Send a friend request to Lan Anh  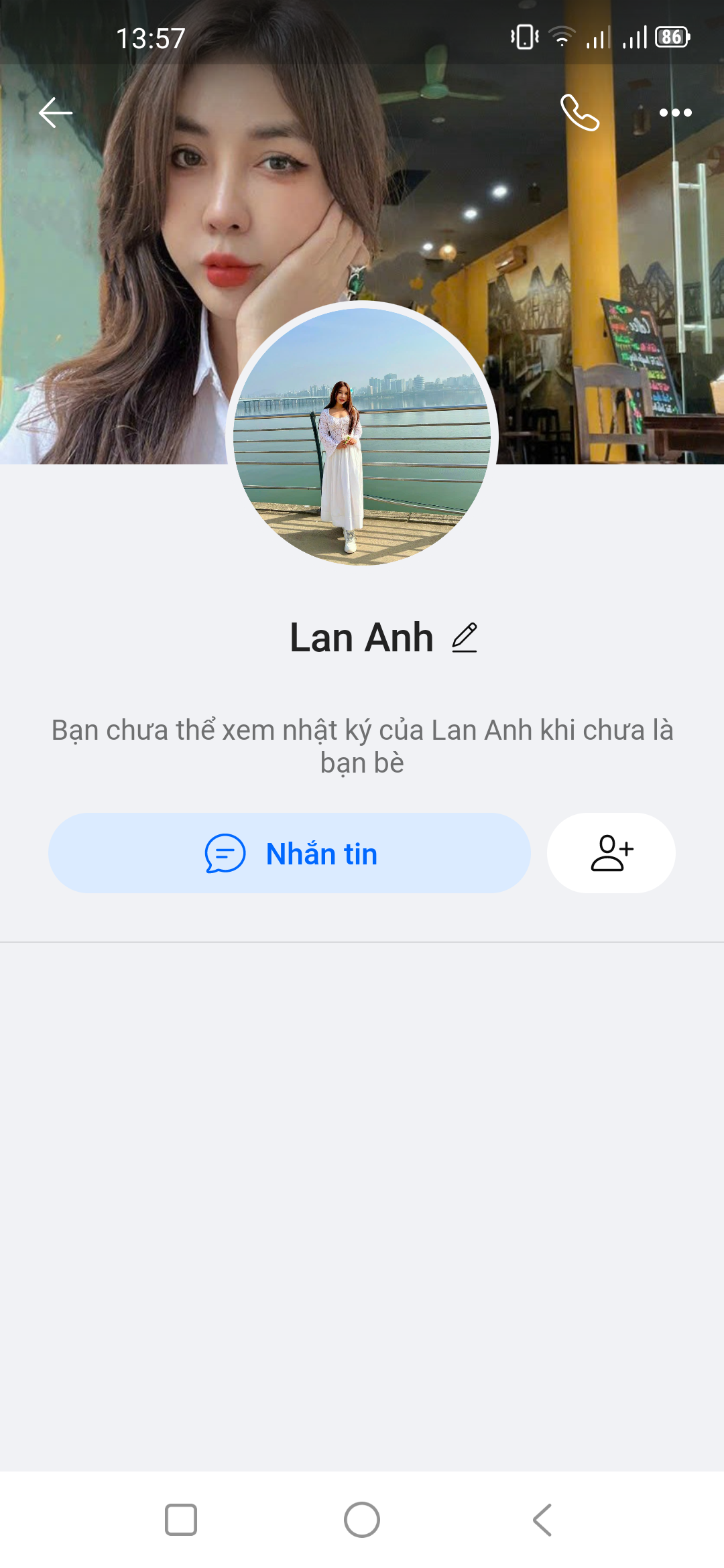pos(611,853)
